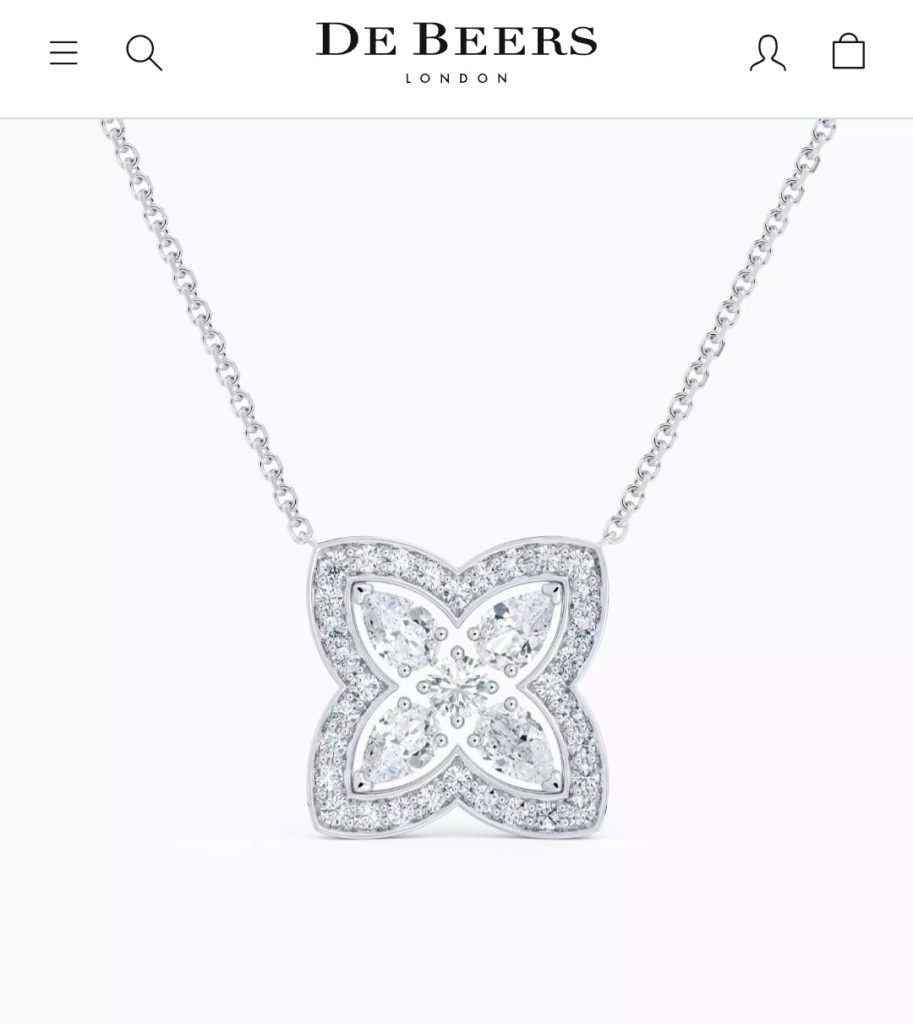View the shopping bag
Viewport: 913px width, 1024px height.
(x=848, y=51)
